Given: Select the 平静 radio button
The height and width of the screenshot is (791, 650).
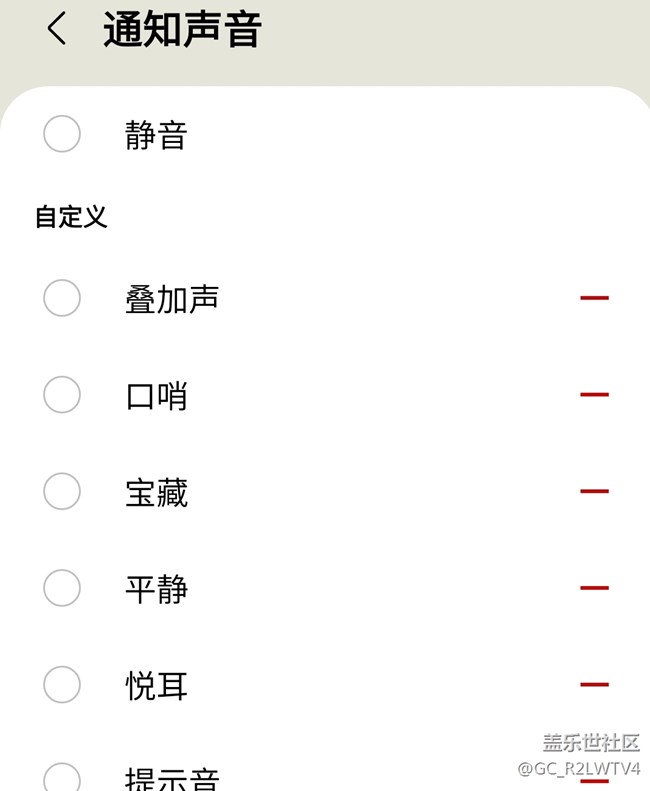Looking at the screenshot, I should click(x=62, y=588).
